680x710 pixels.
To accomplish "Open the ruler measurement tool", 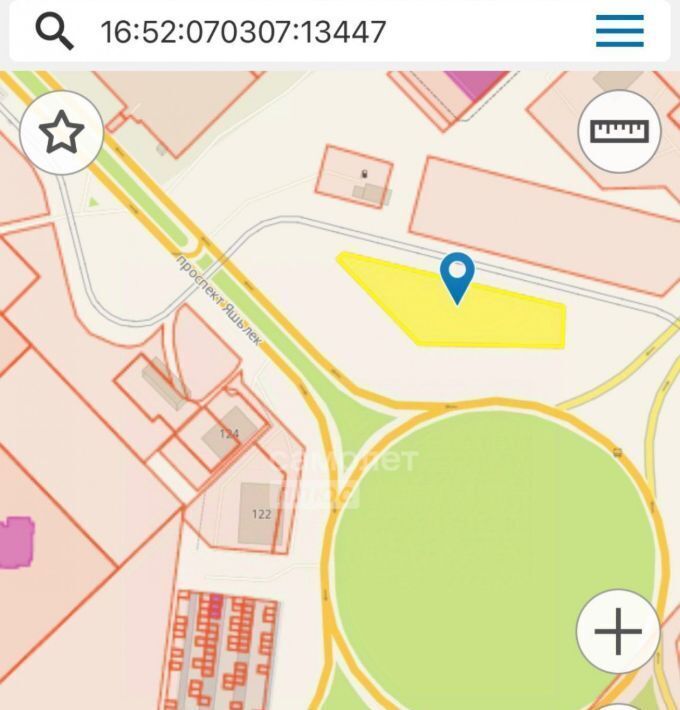I will click(619, 131).
